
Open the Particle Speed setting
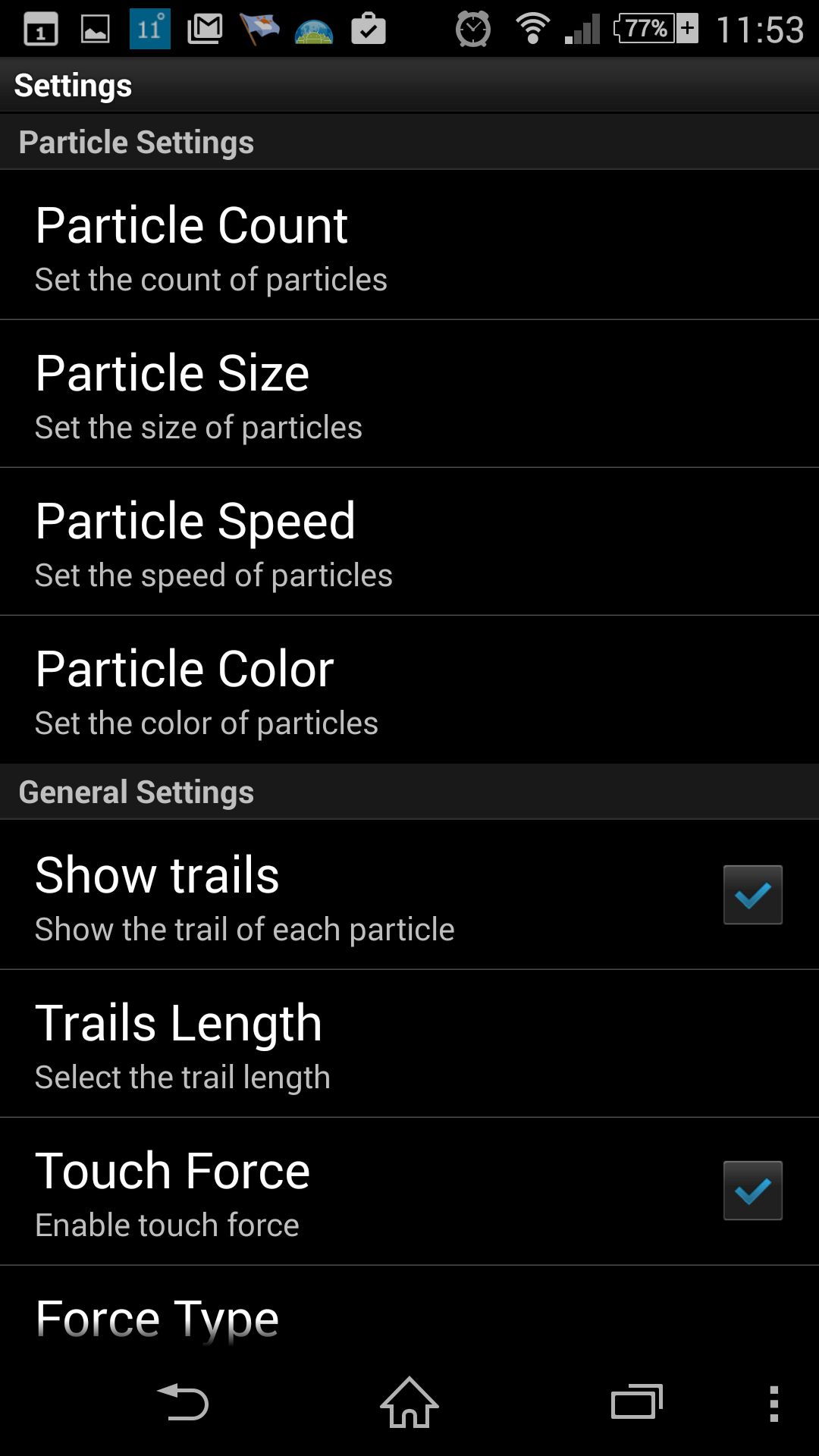tap(409, 541)
